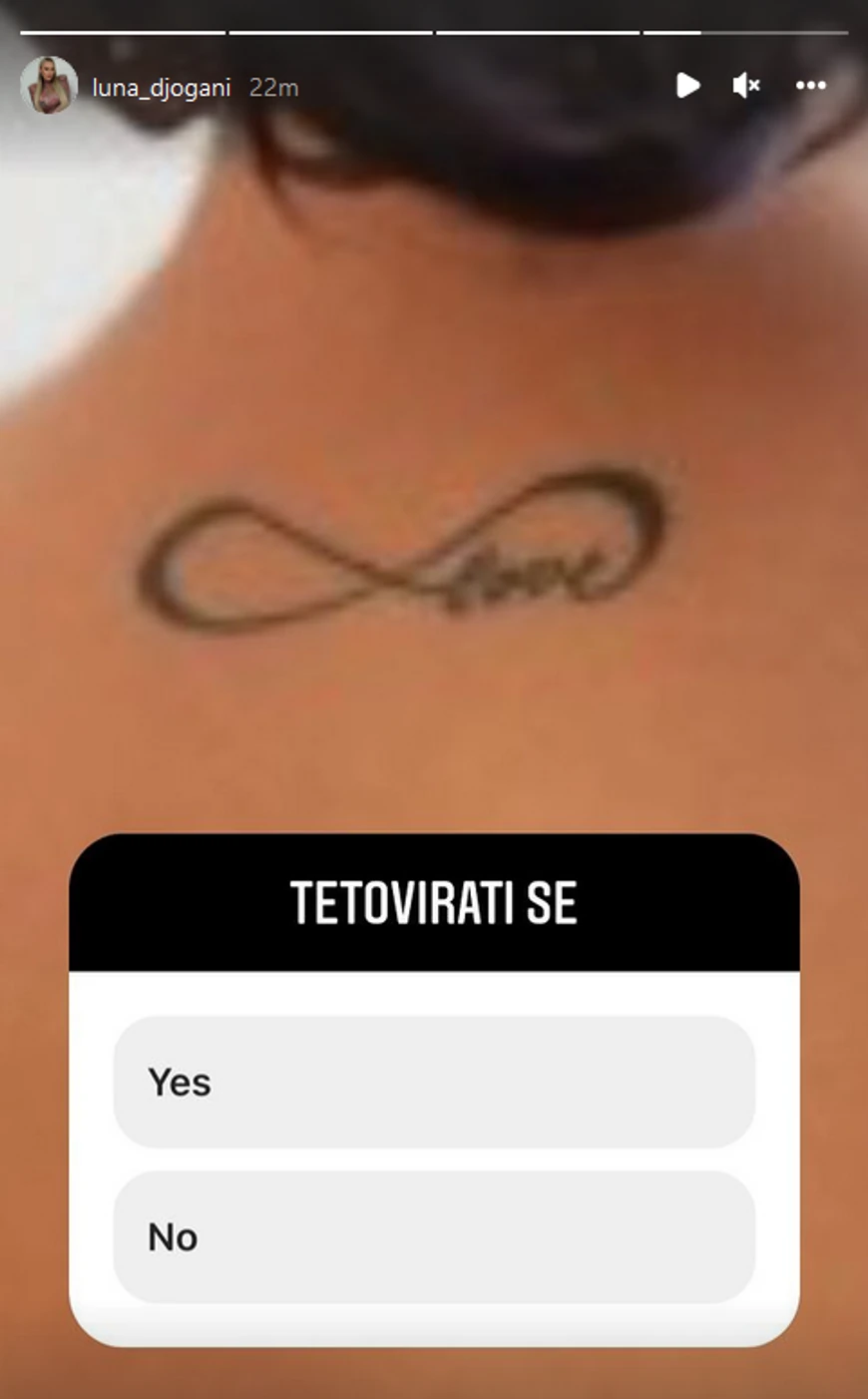Open the three-dot story options menu
The image size is (868, 1399).
(x=810, y=86)
